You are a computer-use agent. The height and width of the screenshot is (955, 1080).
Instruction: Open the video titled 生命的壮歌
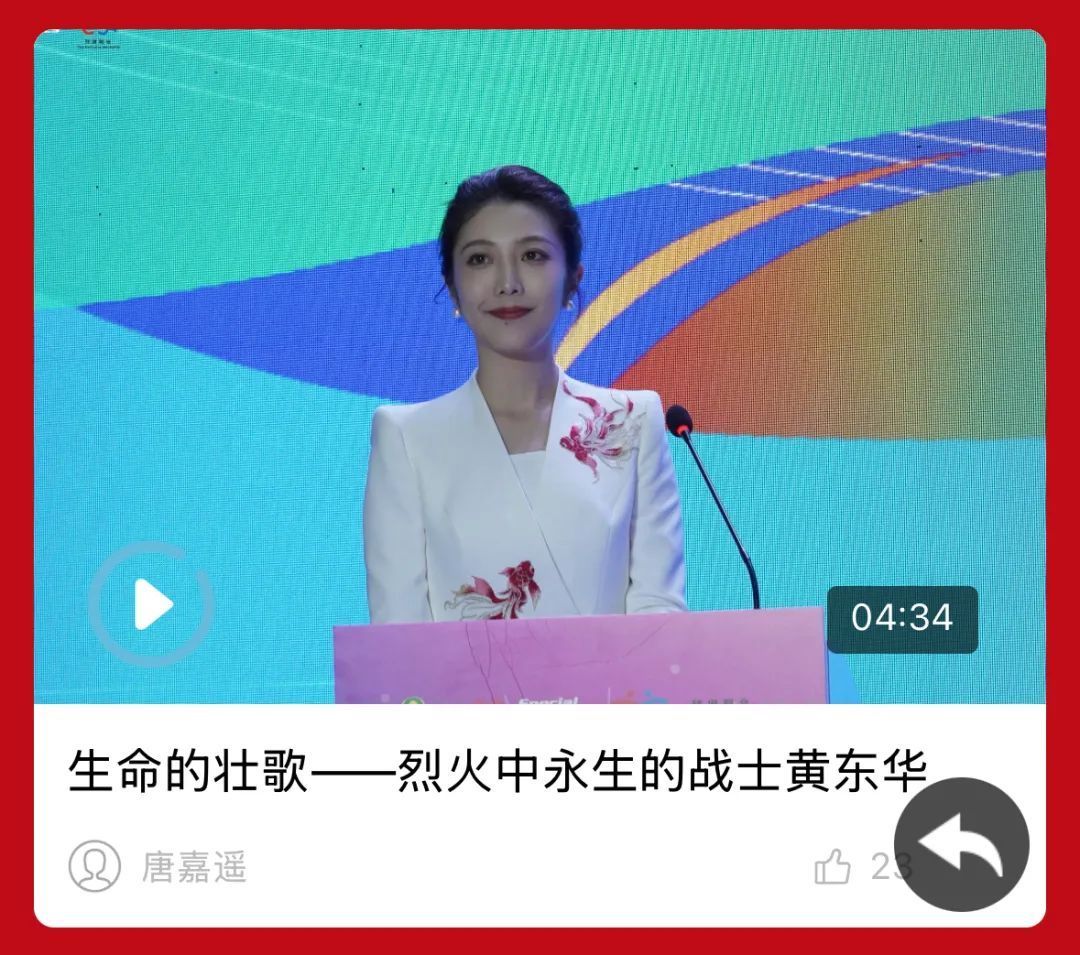click(498, 773)
